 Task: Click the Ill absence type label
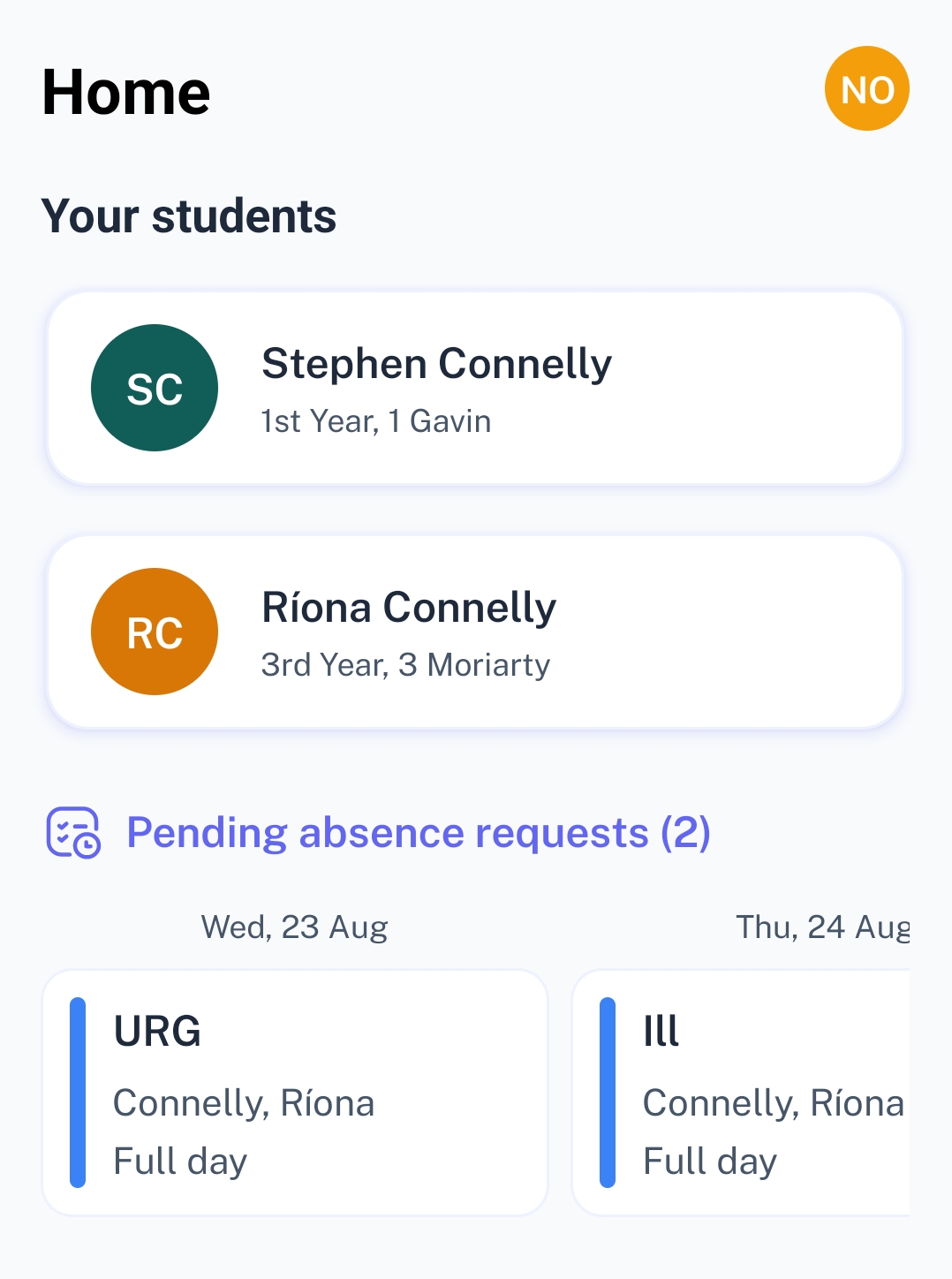click(661, 1031)
